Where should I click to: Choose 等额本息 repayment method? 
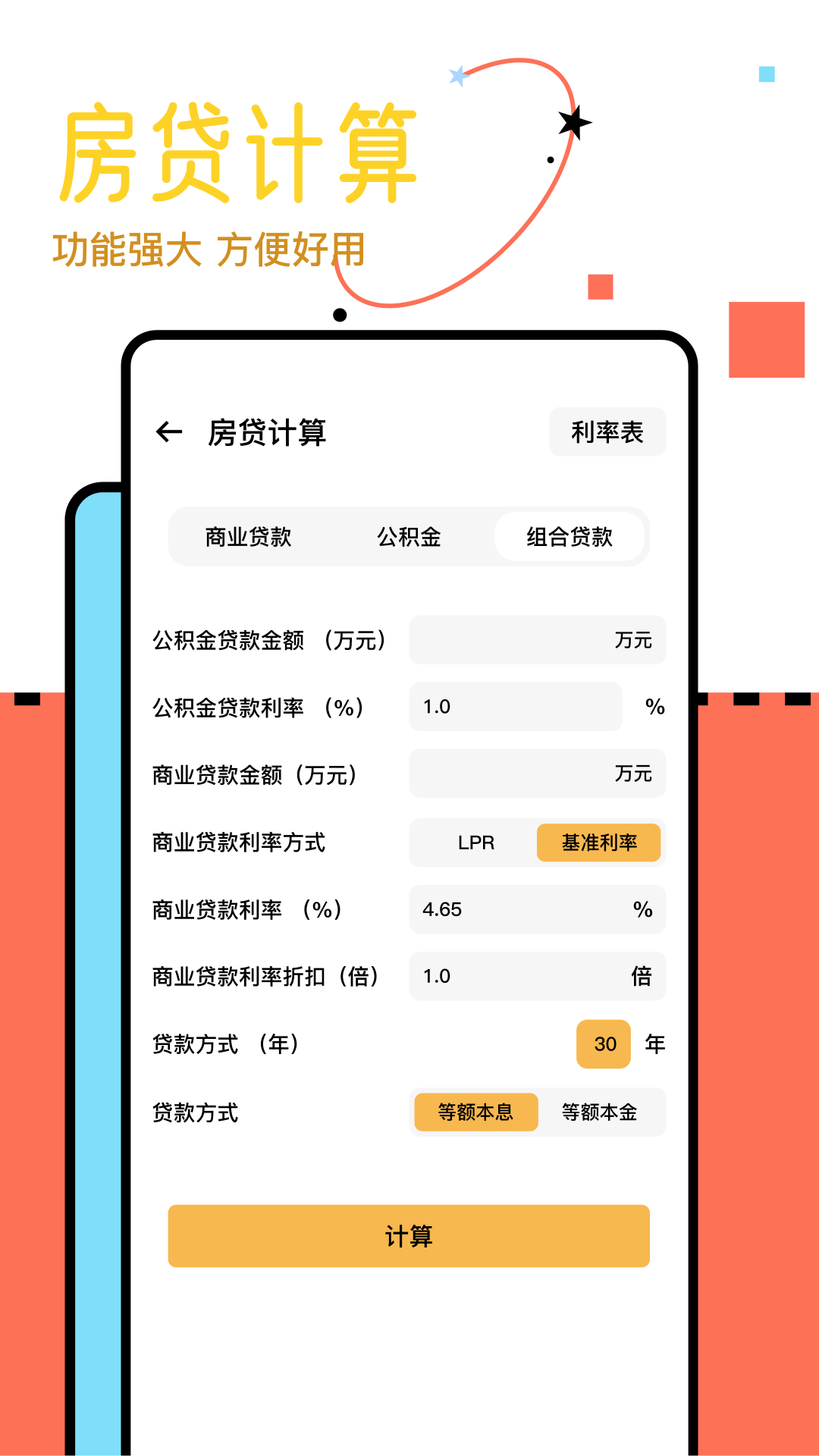475,1112
